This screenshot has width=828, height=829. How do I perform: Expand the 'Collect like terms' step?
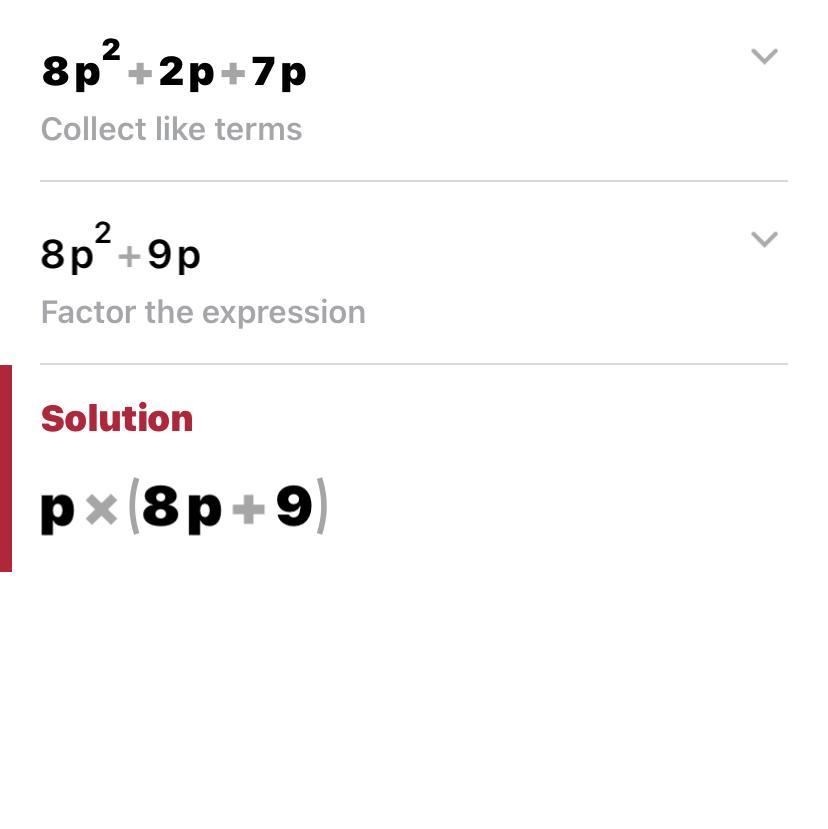click(764, 57)
